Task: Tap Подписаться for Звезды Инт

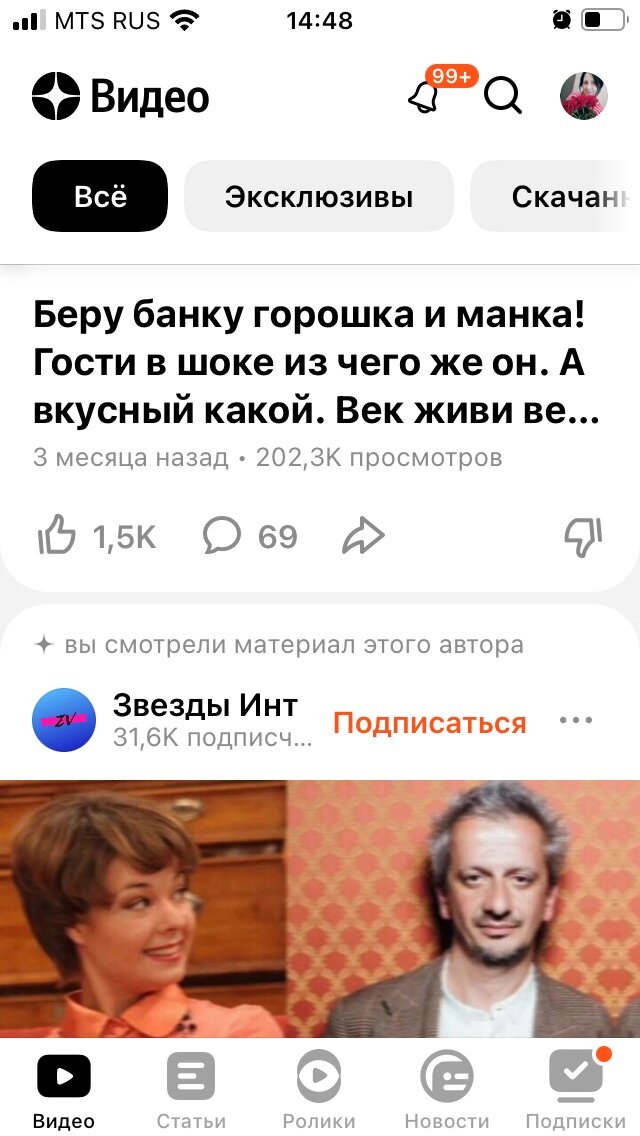Action: (429, 722)
